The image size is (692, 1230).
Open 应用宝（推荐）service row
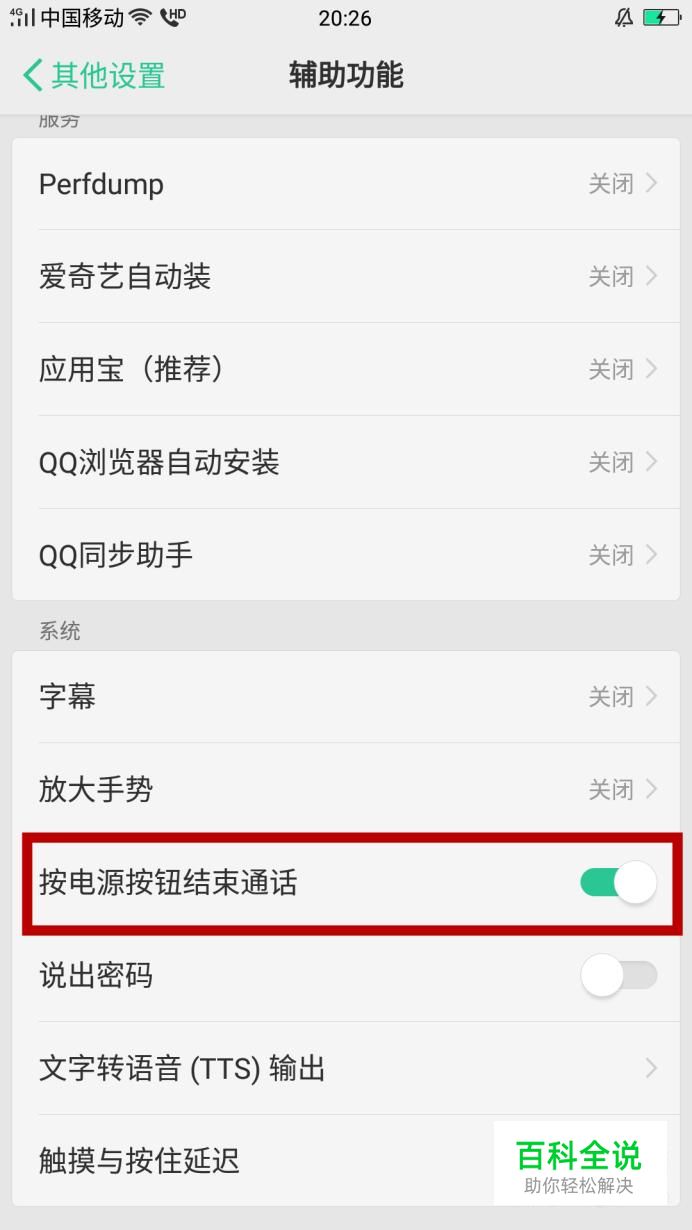click(346, 369)
